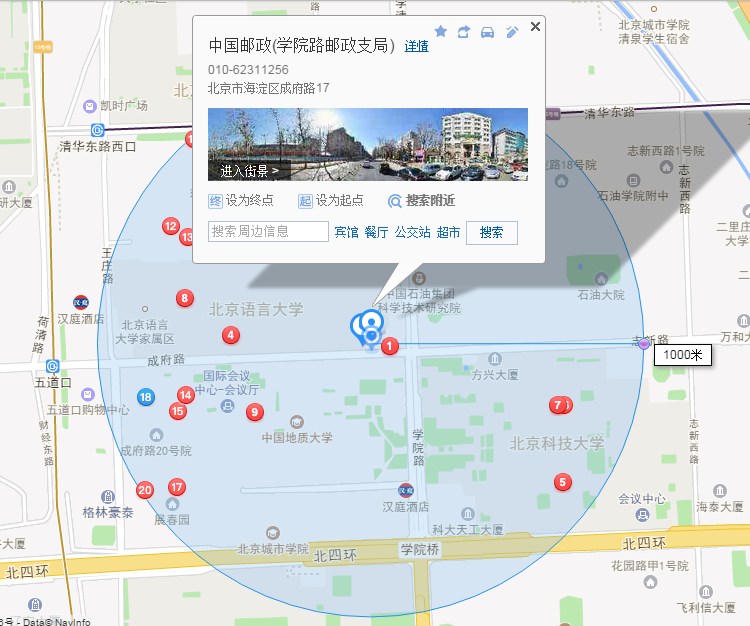This screenshot has width=750, height=626.
Task: Tap the 搜索 search button
Action: (491, 232)
